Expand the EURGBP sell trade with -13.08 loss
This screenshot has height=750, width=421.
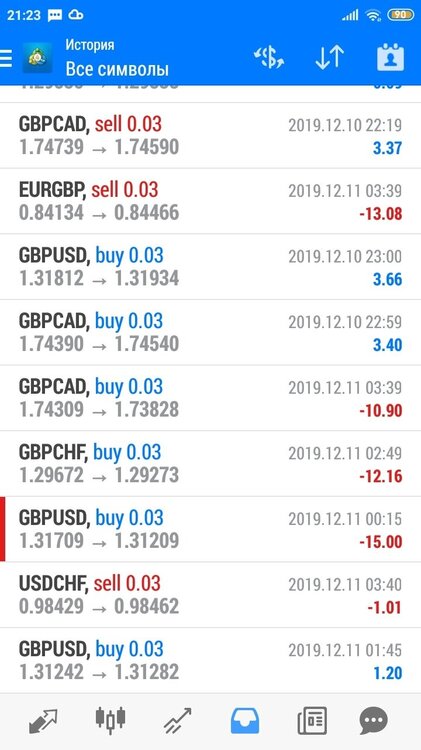click(x=210, y=201)
